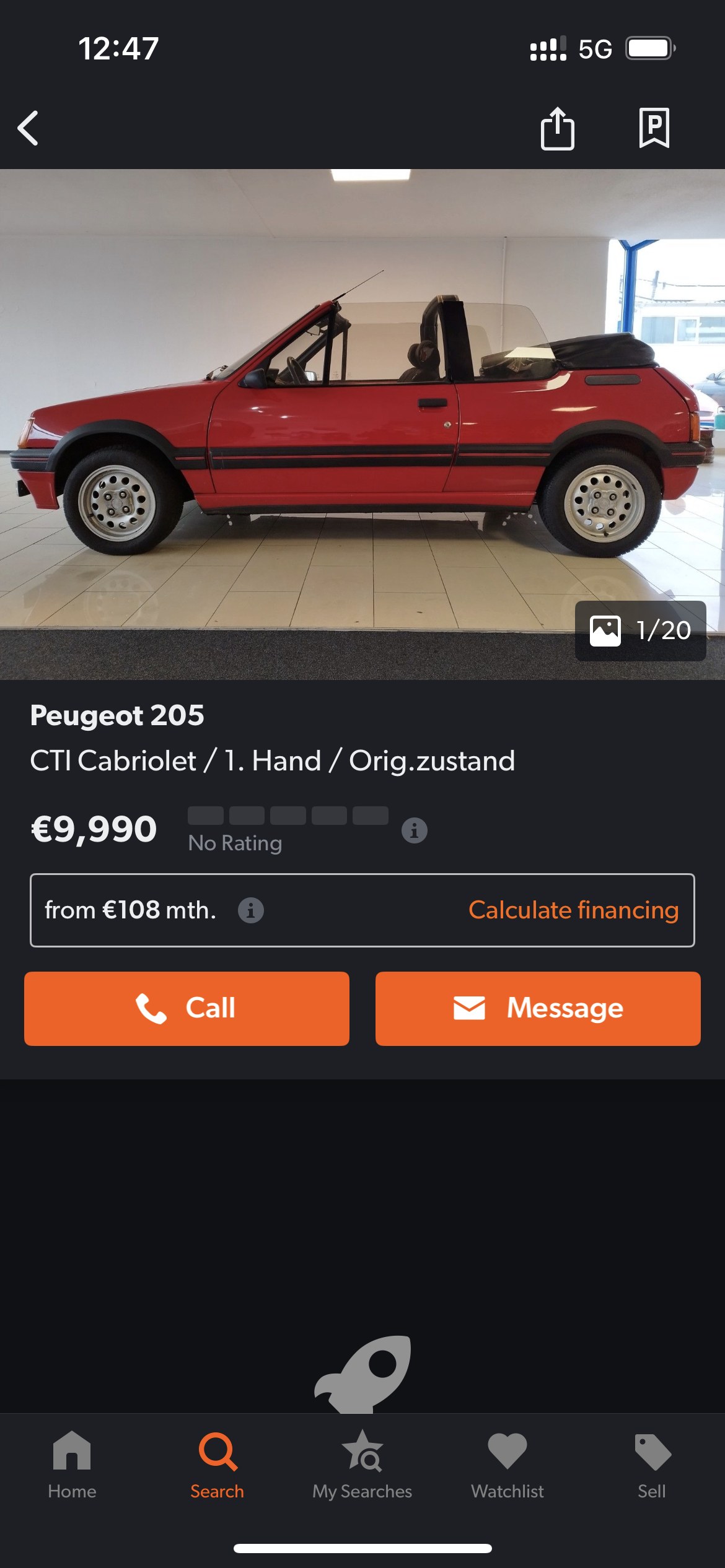Tap the Calculate financing link
The width and height of the screenshot is (725, 1568).
(x=573, y=910)
